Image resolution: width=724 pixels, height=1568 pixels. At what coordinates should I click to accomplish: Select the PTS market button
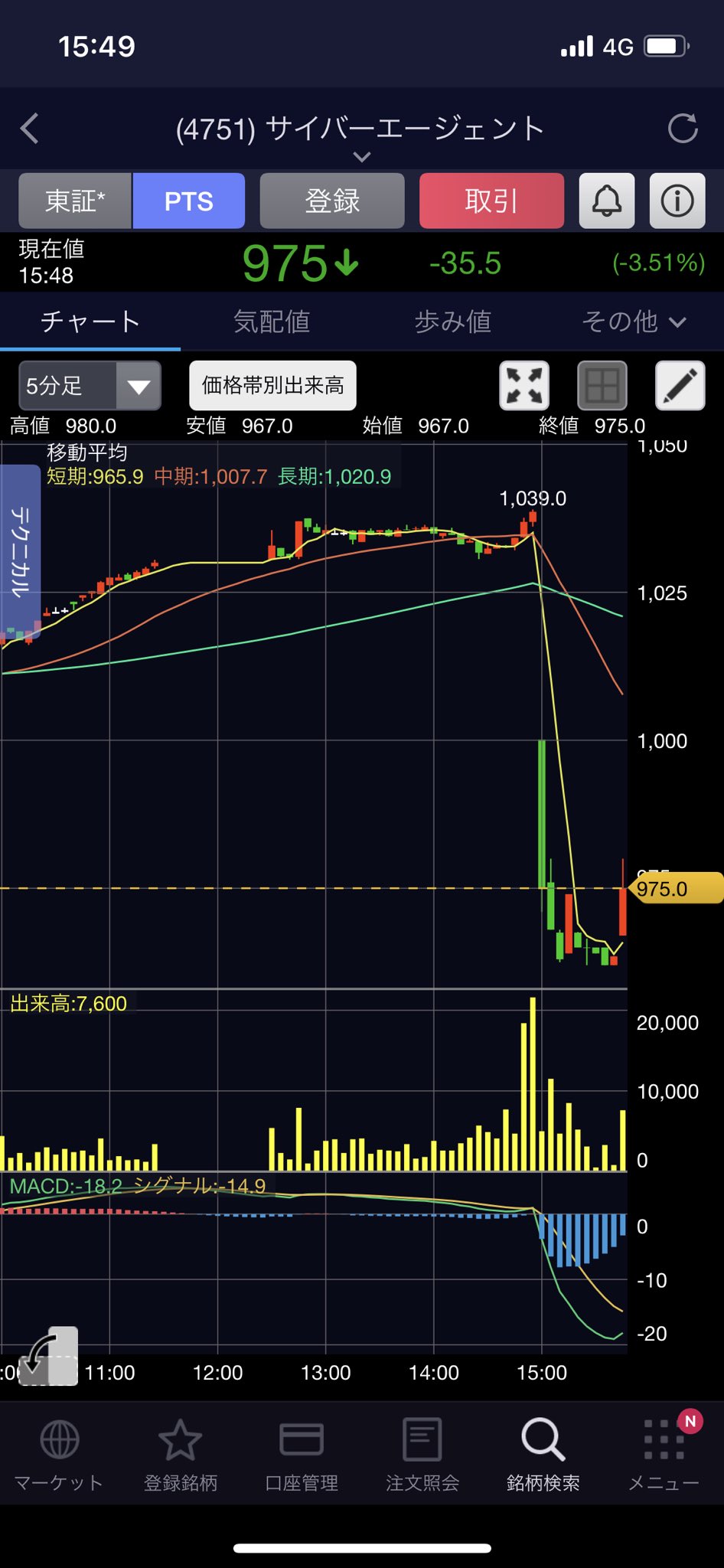click(189, 201)
